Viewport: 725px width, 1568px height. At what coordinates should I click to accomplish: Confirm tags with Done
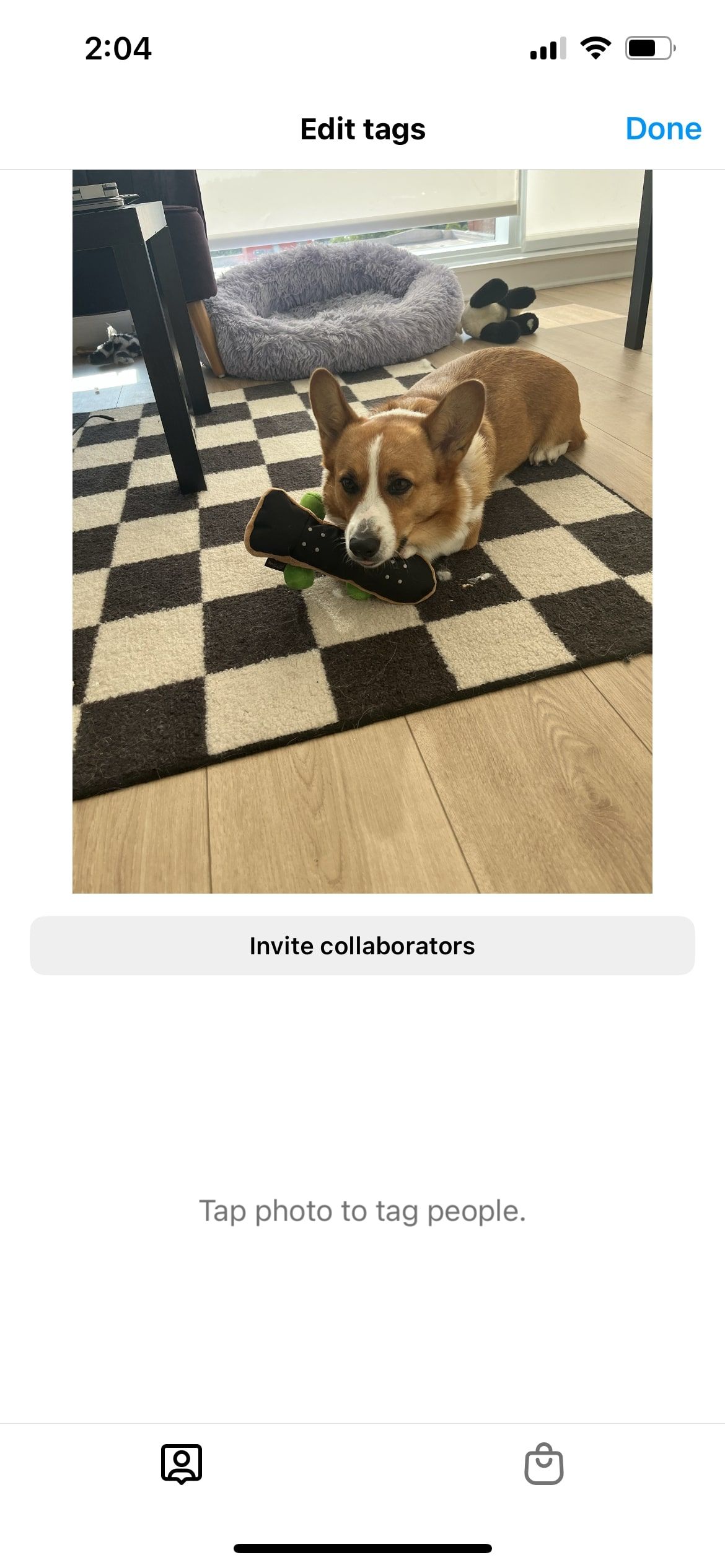[x=663, y=129]
